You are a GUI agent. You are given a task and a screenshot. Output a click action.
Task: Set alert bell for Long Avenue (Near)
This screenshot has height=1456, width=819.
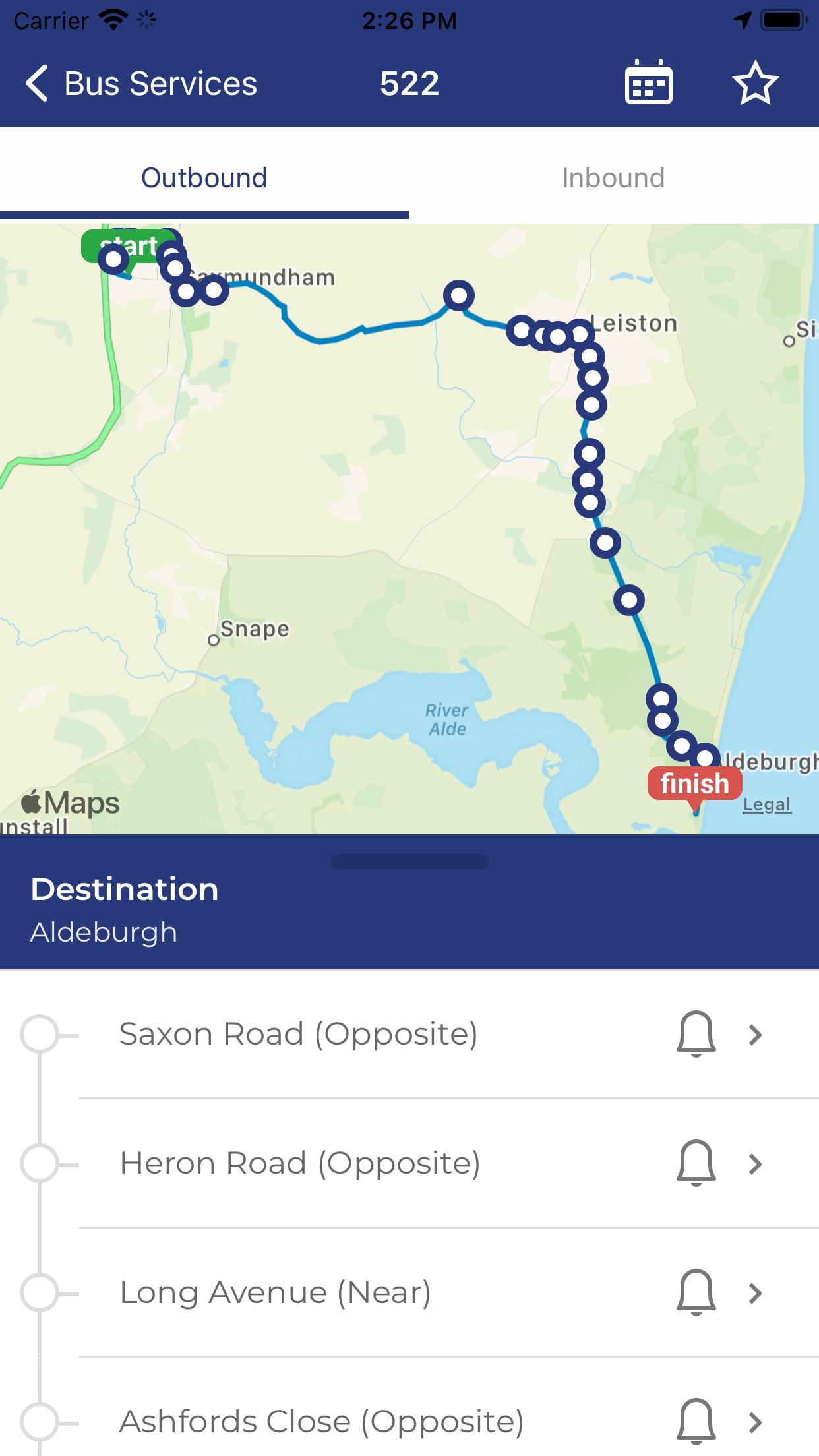[x=696, y=1292]
